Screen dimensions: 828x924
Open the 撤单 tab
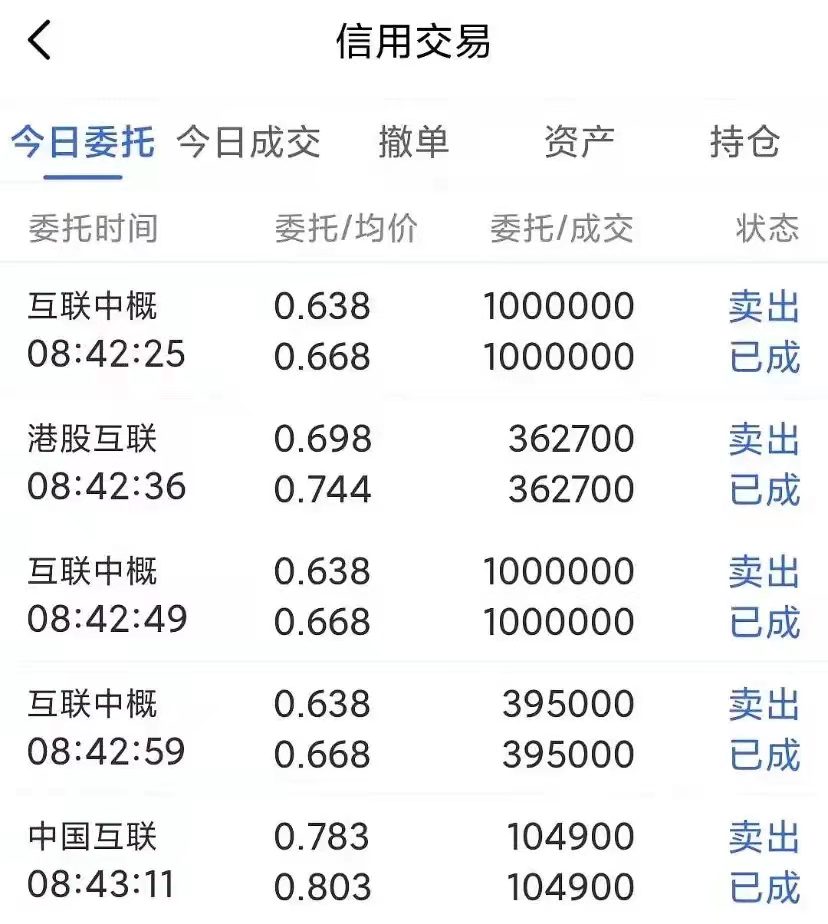(413, 143)
